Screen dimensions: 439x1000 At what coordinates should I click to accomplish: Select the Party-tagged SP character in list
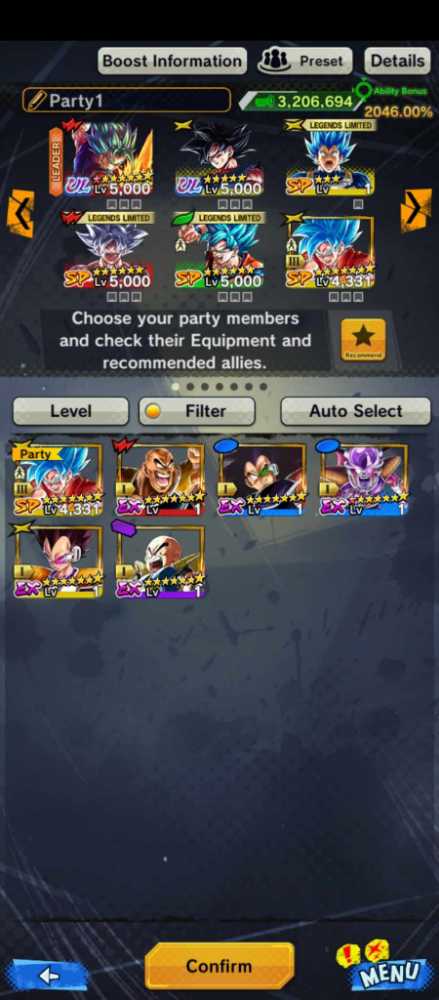click(x=58, y=480)
